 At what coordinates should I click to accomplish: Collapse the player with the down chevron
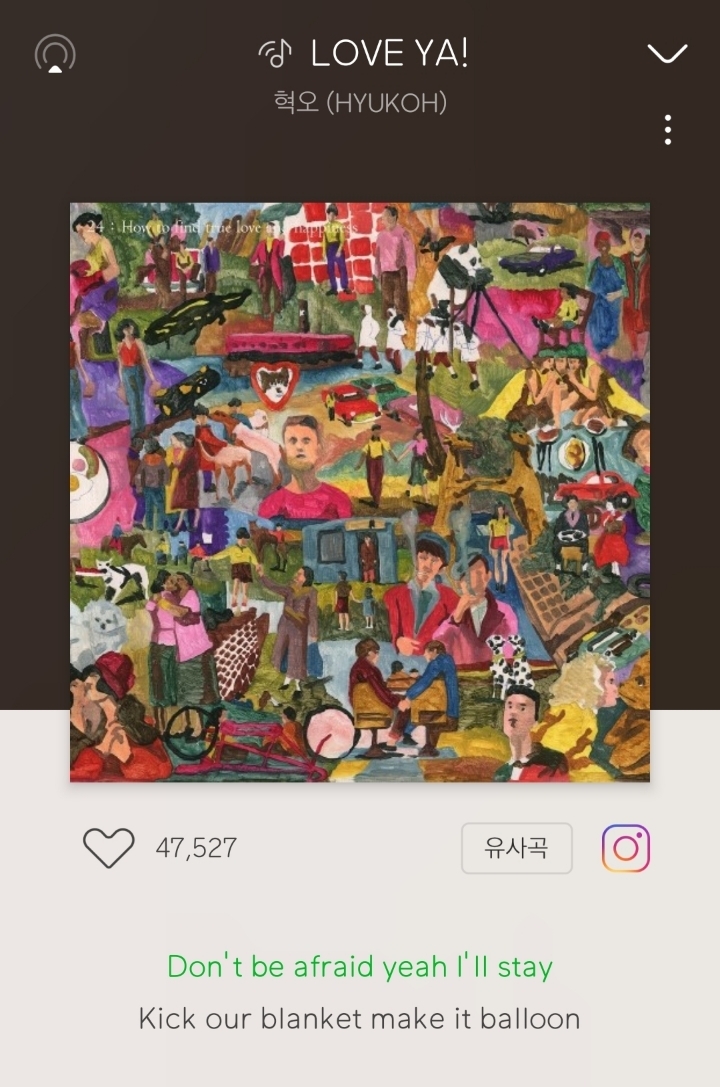[667, 54]
